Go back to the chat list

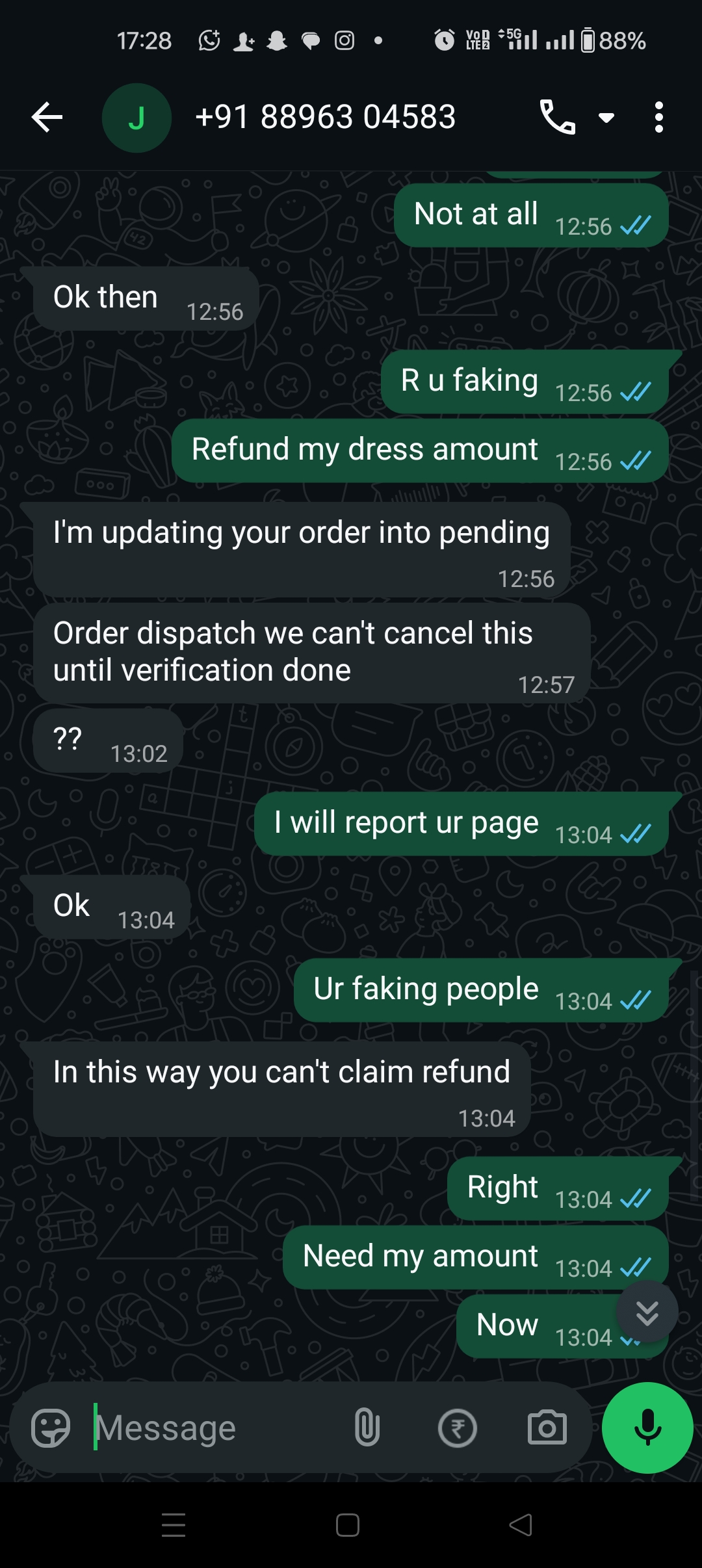47,118
